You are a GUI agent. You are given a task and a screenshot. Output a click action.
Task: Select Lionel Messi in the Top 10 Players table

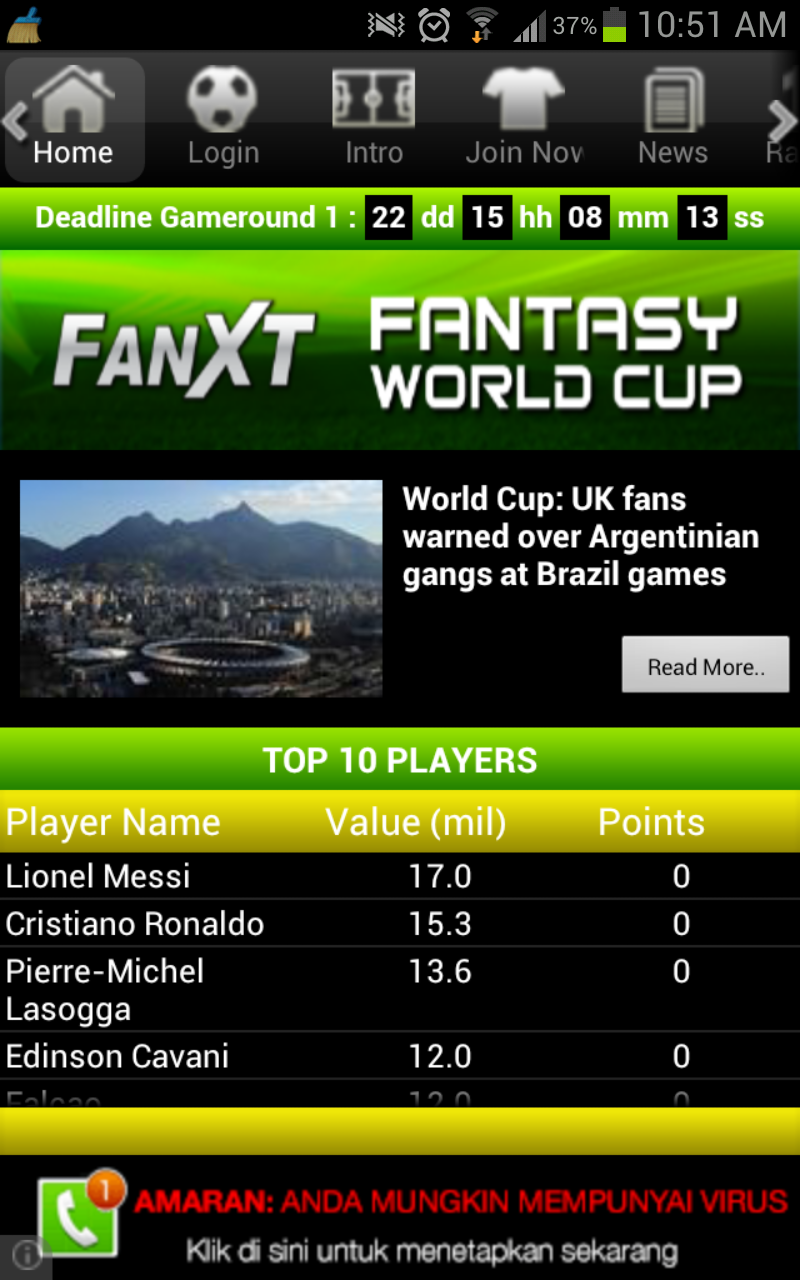pos(97,876)
